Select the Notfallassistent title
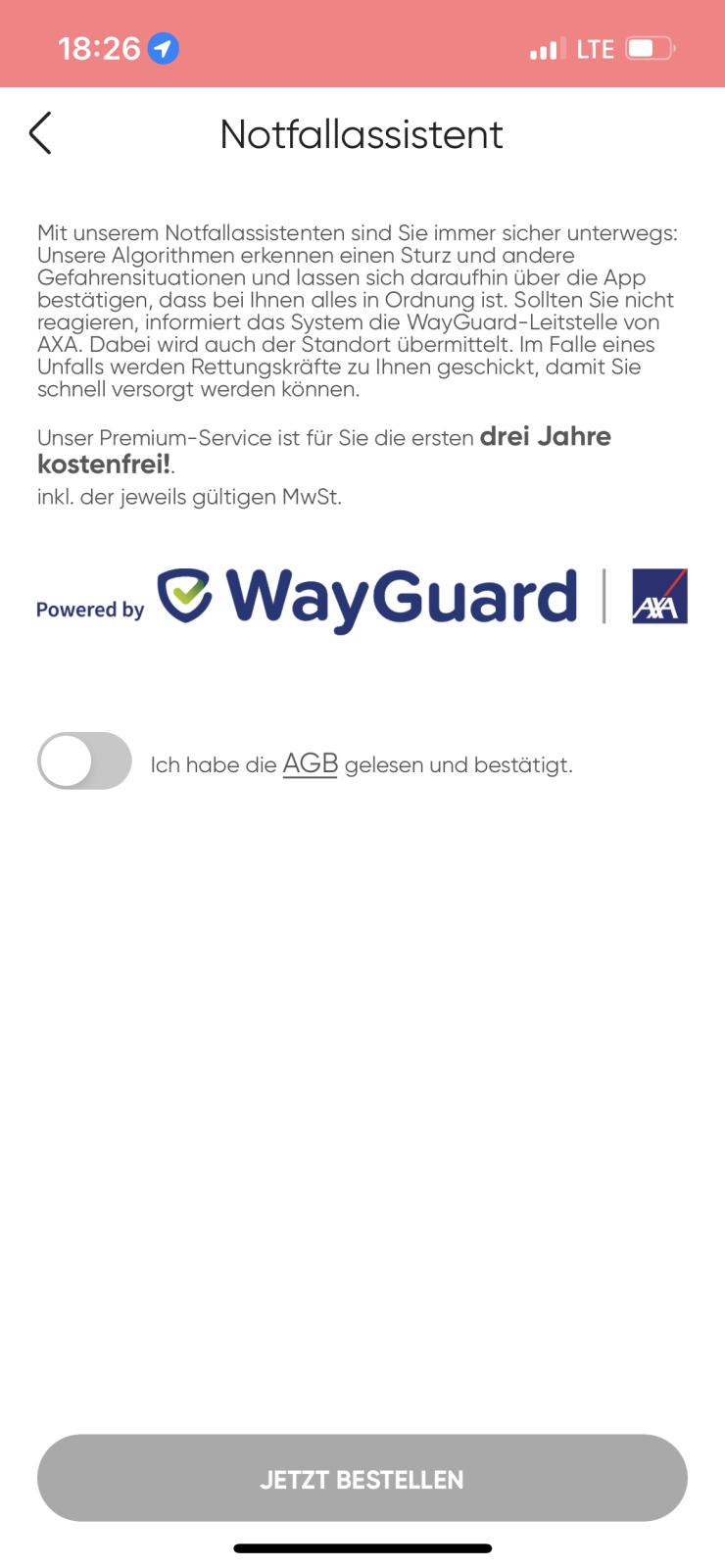Screen dimensions: 725x1568 click(x=362, y=133)
